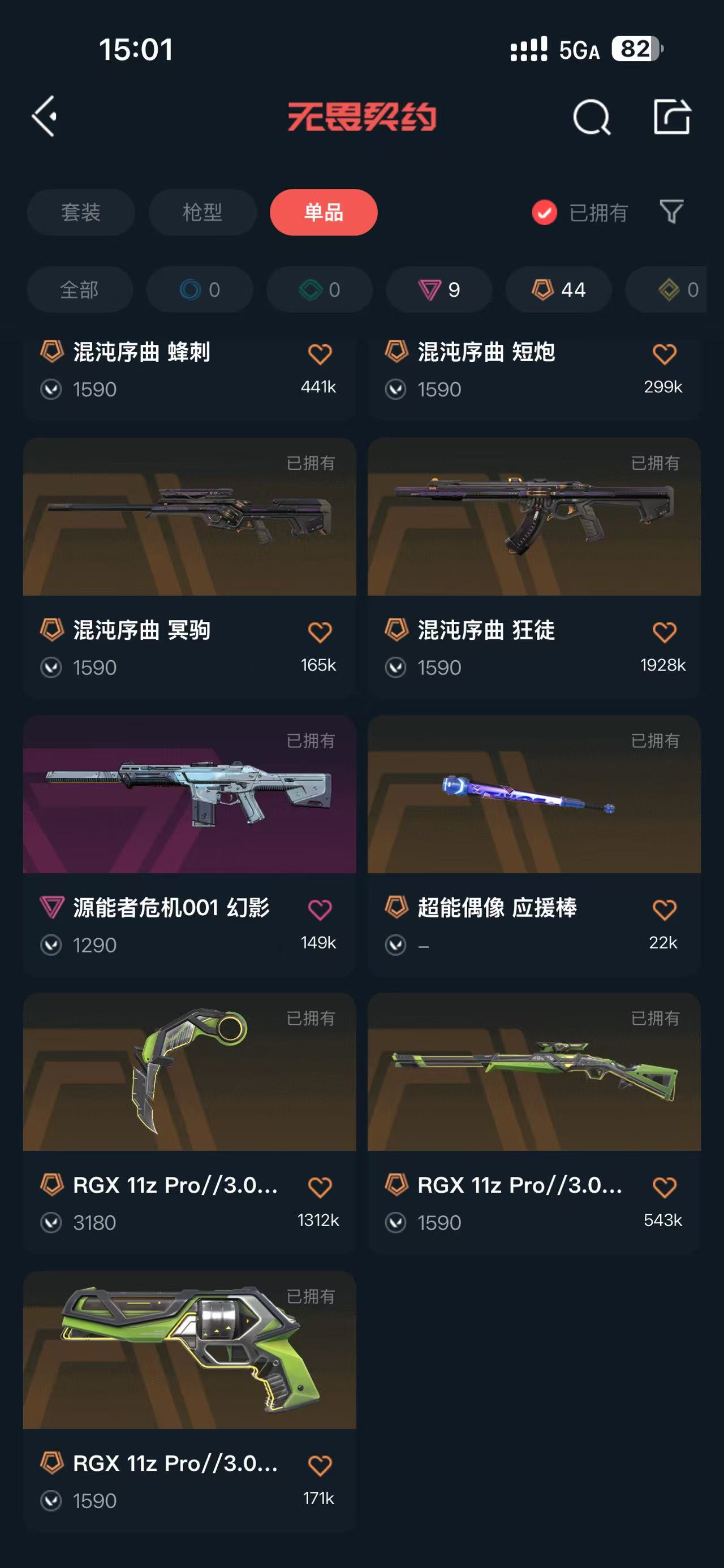Like the RGX 11z Pro skin with 543k
The image size is (724, 1568).
[663, 1187]
